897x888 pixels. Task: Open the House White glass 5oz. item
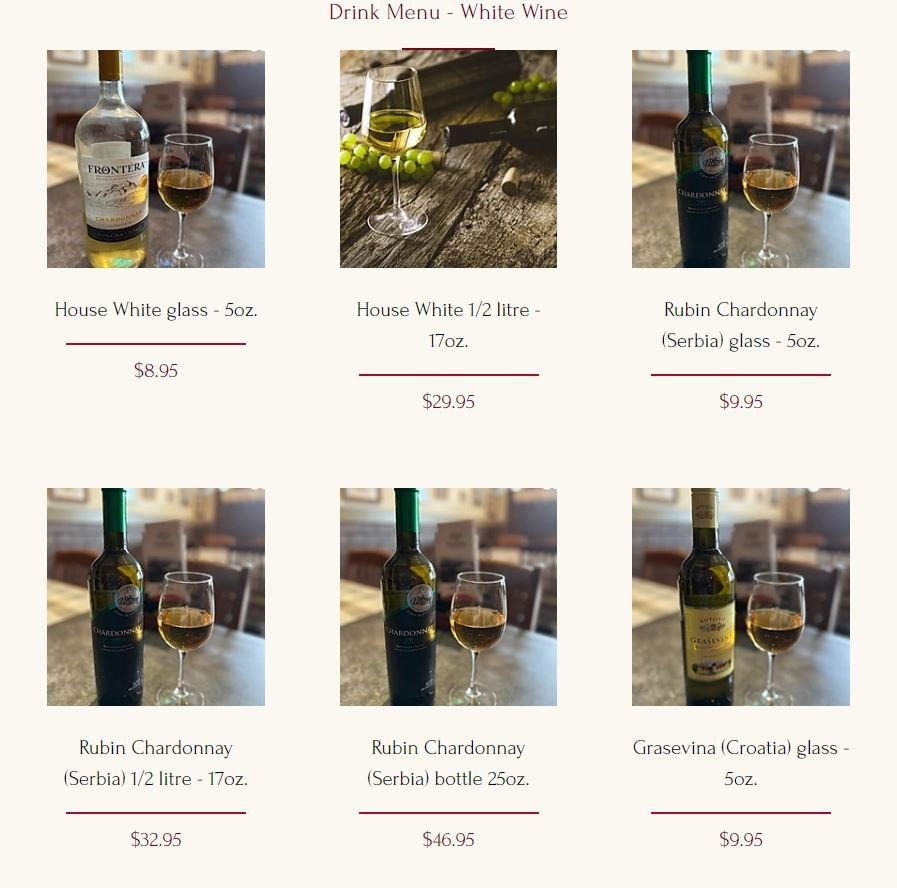(155, 160)
